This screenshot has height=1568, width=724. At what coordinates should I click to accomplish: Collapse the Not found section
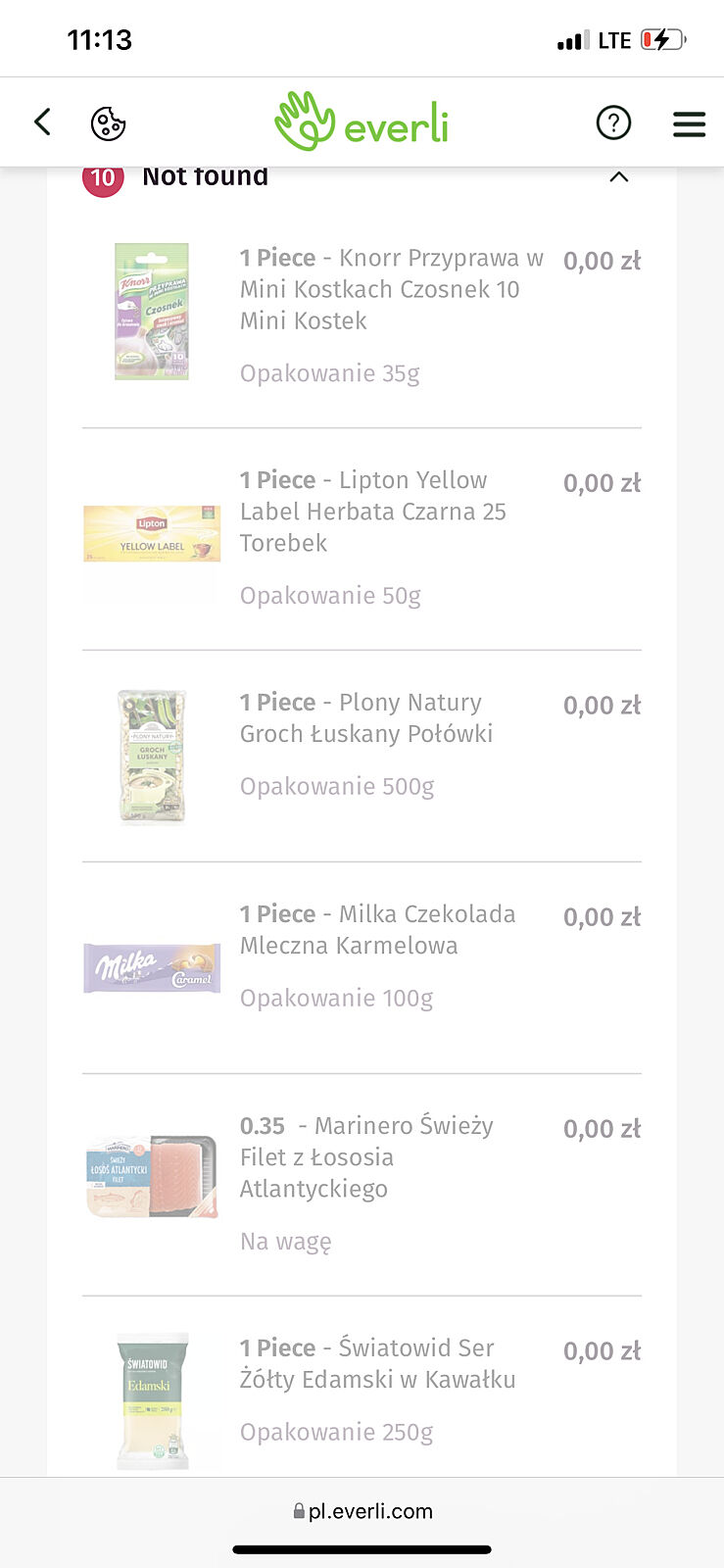pos(618,177)
